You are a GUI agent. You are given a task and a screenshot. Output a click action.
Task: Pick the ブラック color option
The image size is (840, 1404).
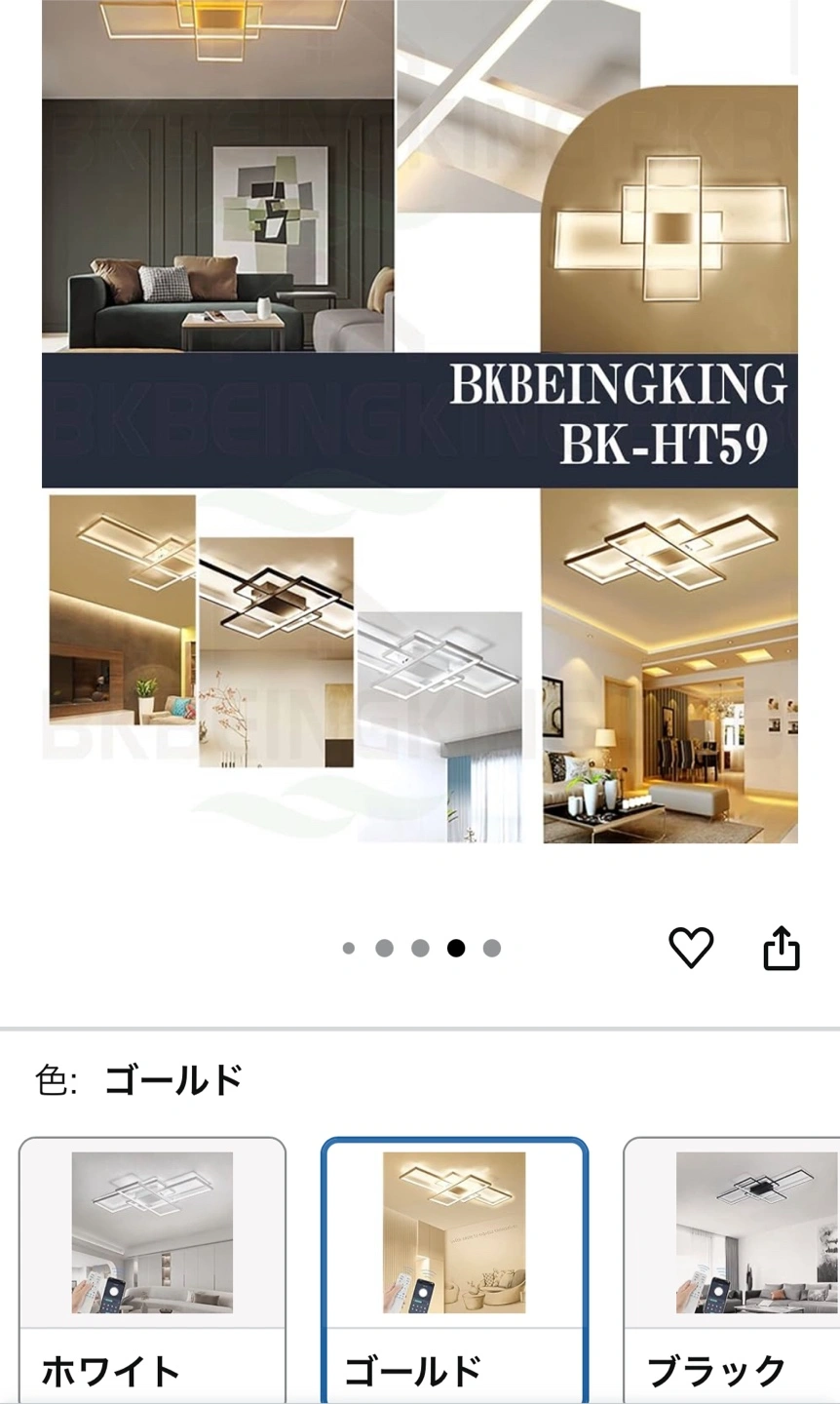pyautogui.click(x=731, y=1267)
